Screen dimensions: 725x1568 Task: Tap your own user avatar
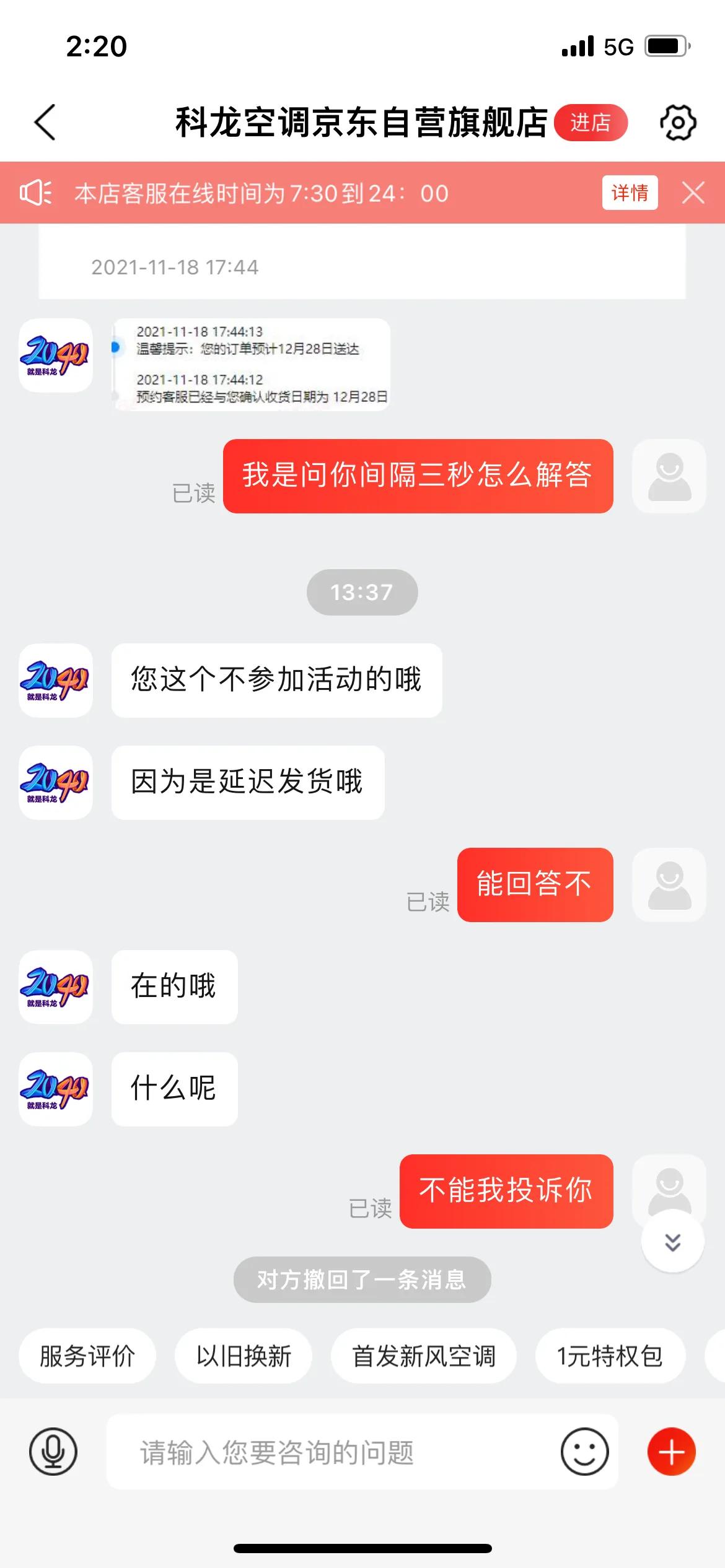pos(669,476)
